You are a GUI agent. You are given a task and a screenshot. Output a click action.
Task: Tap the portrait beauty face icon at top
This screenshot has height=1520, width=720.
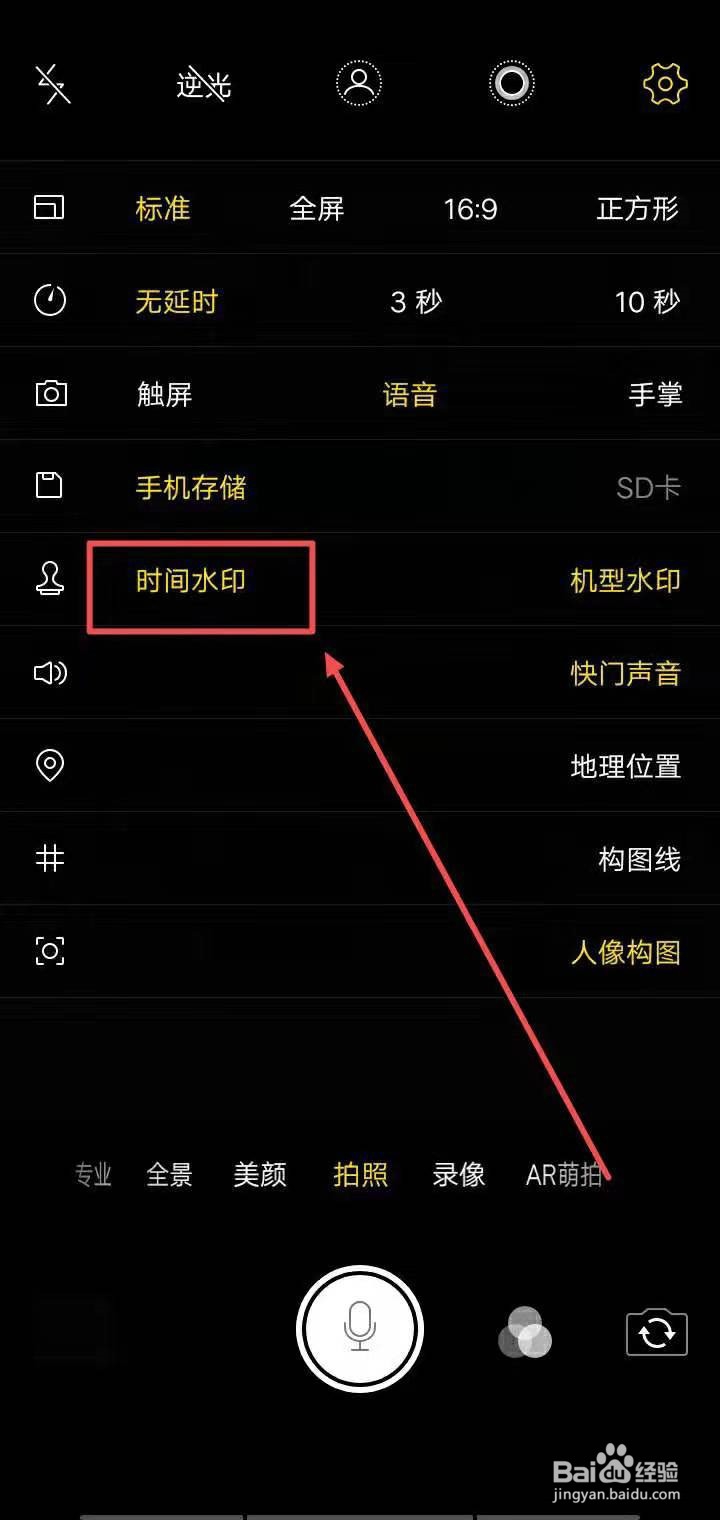[x=358, y=84]
